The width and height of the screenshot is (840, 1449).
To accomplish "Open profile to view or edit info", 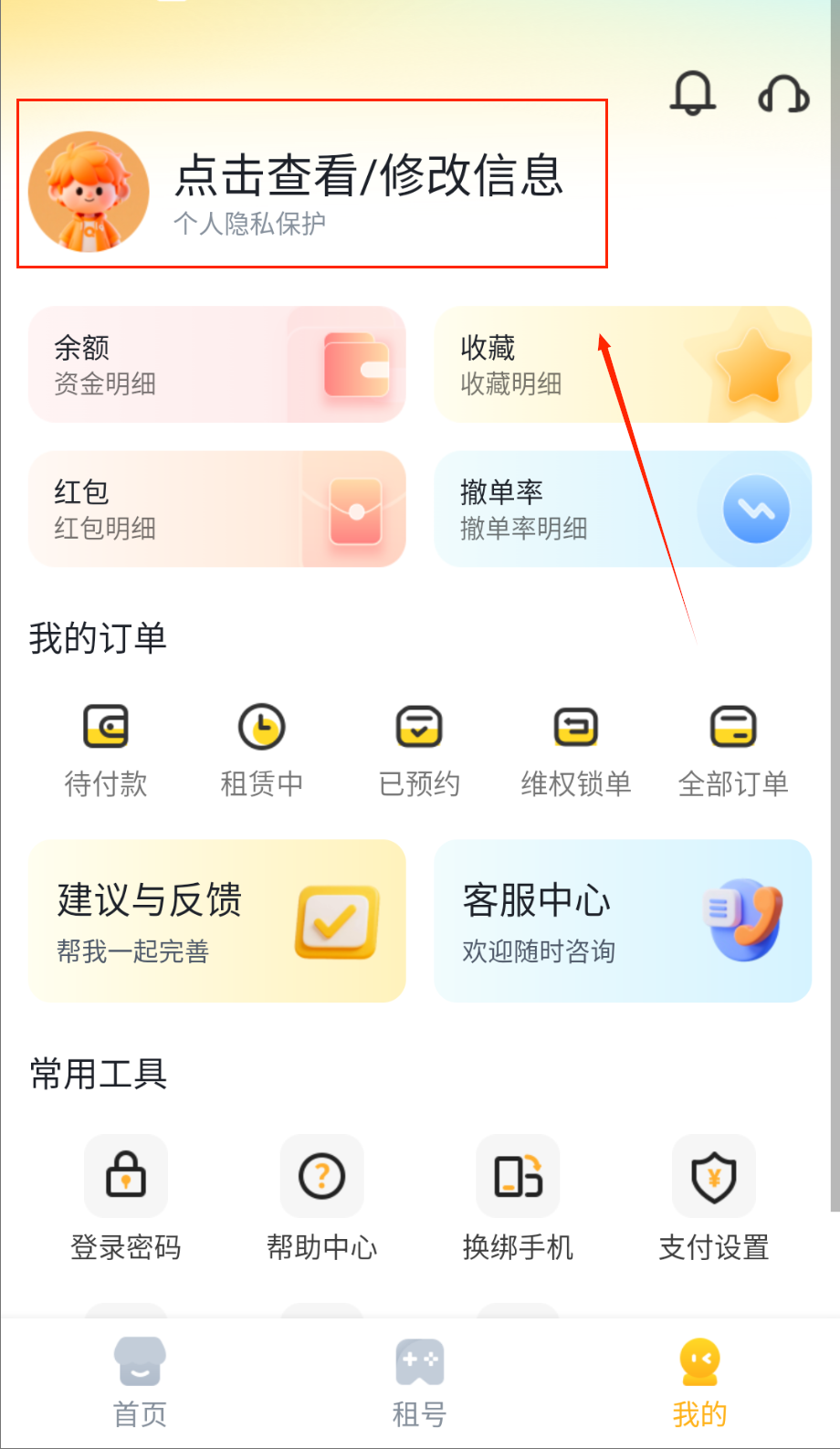I will pyautogui.click(x=311, y=184).
